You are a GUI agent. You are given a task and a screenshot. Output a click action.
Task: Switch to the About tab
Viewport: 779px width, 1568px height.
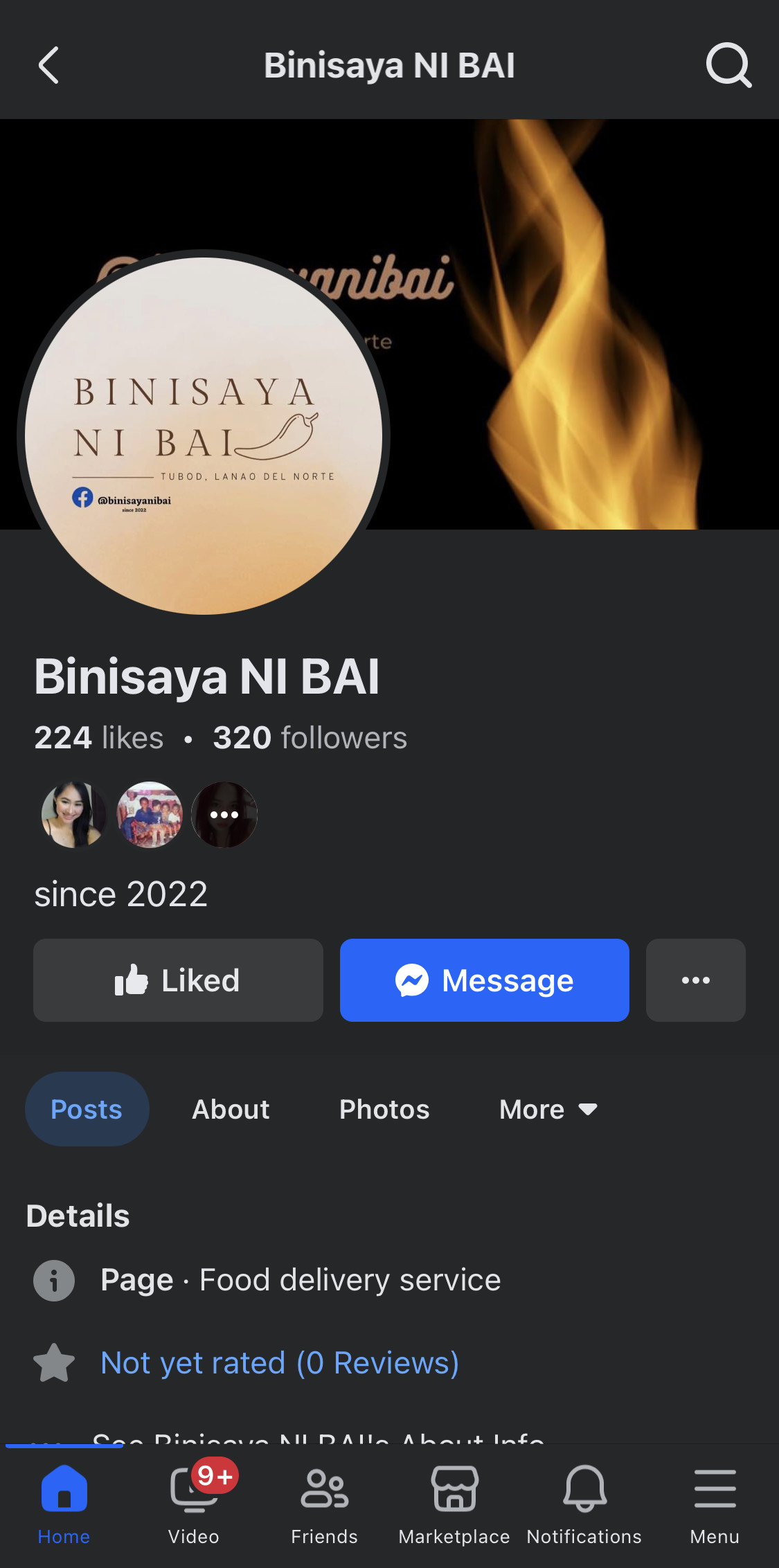pos(231,1109)
